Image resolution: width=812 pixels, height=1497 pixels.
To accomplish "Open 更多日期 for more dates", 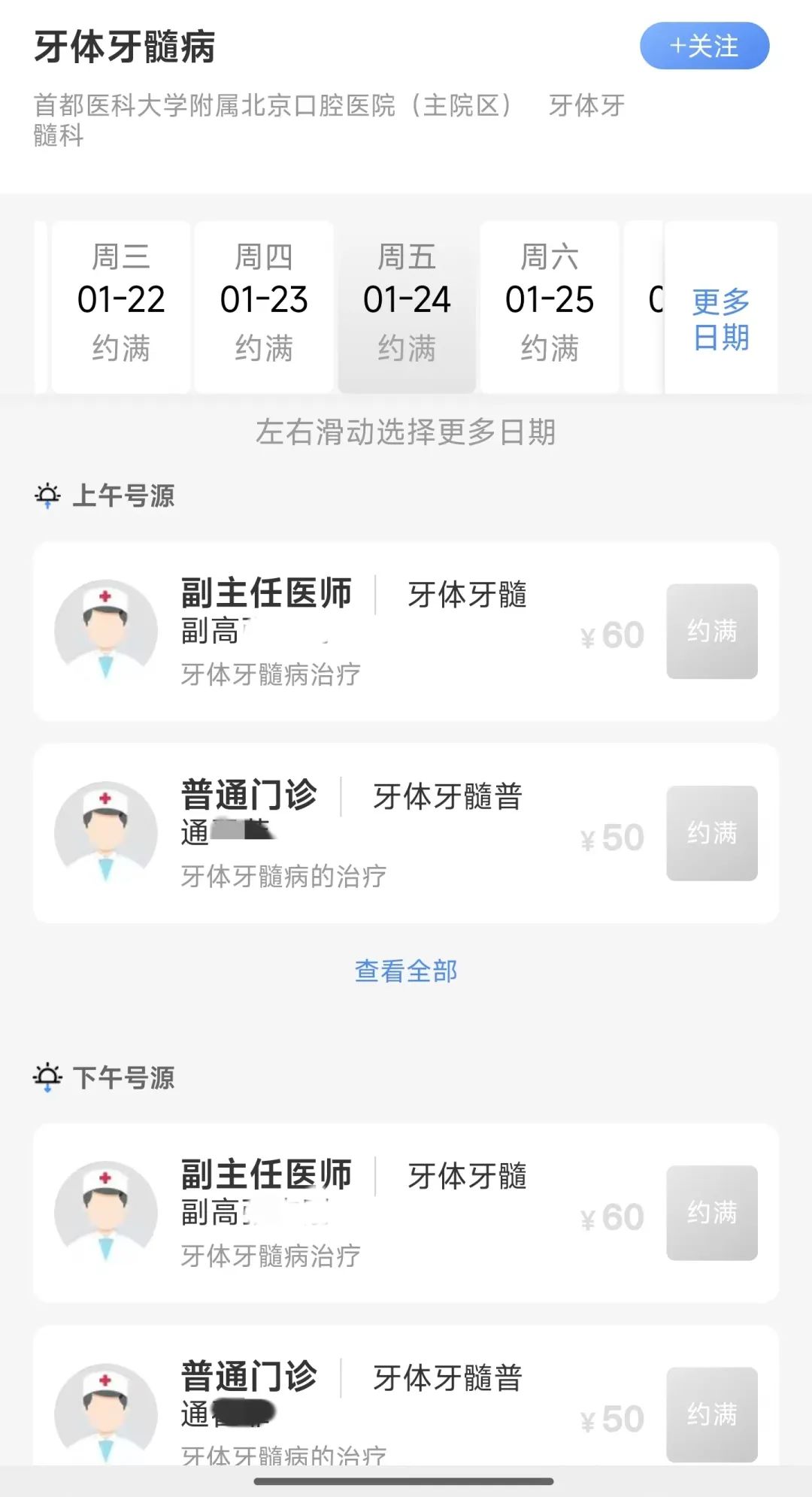I will point(720,319).
